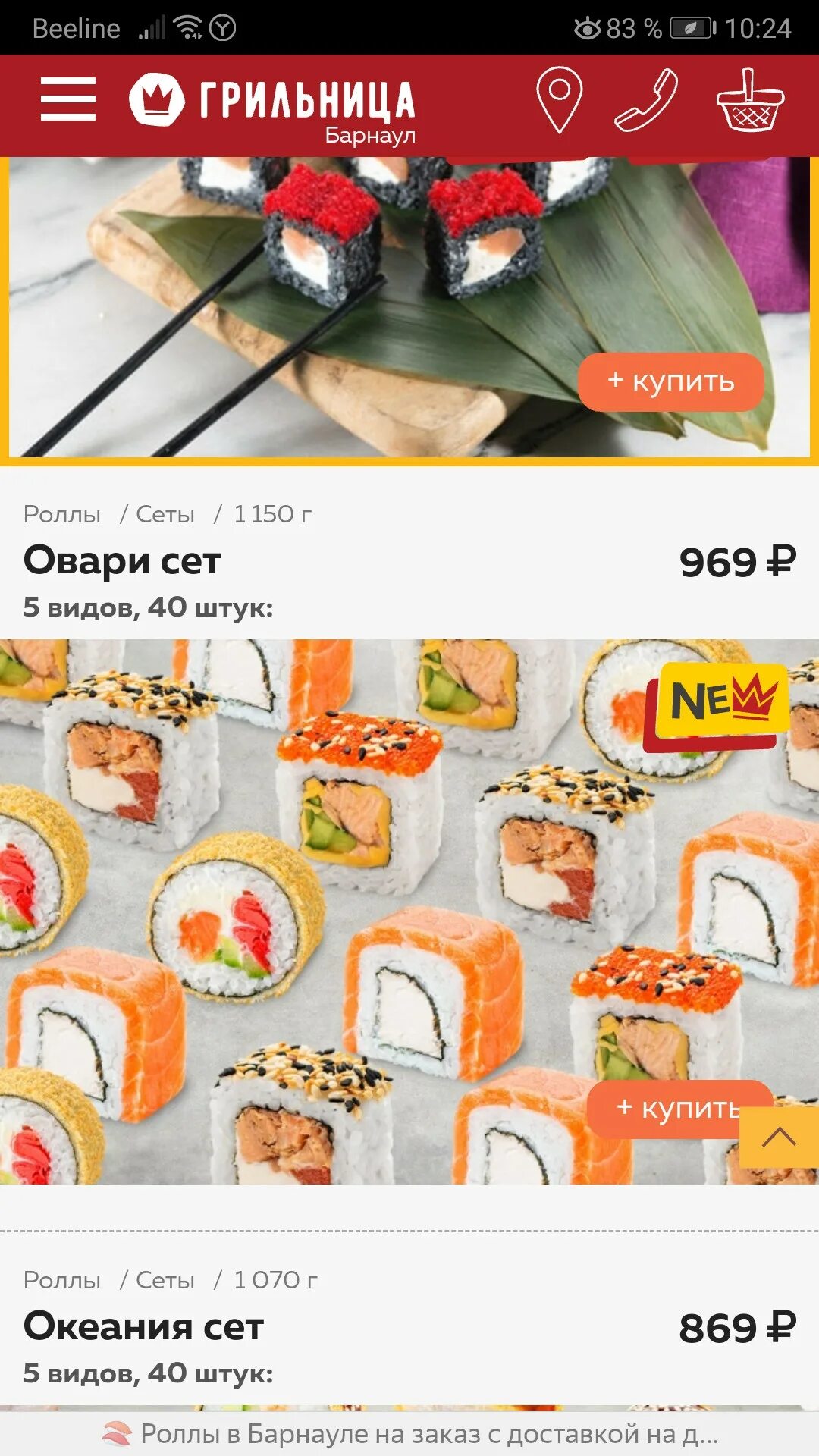Open Роллы category above Овари сет
This screenshot has width=819, height=1456.
[x=62, y=514]
